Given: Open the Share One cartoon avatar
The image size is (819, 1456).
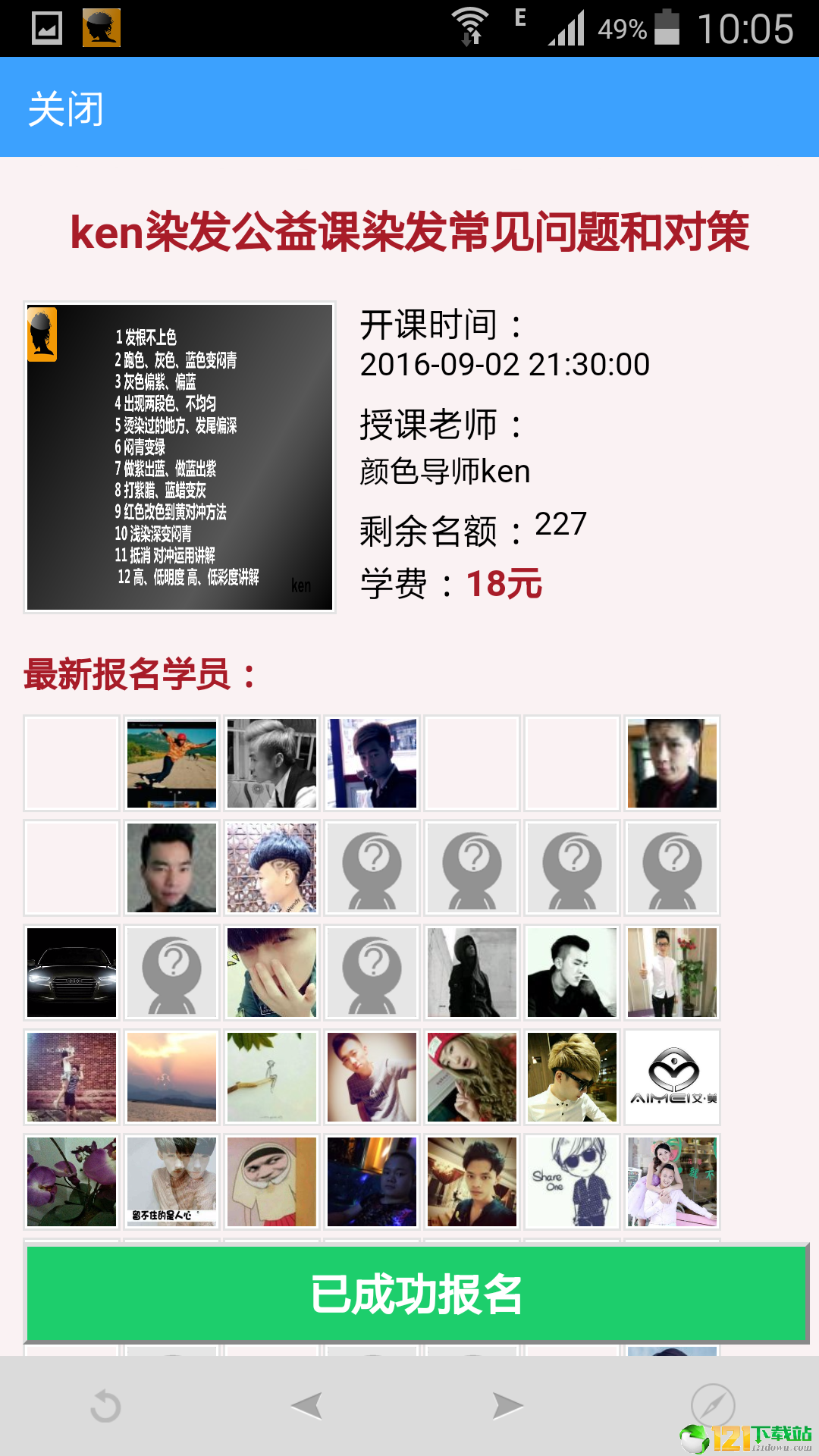Looking at the screenshot, I should click(572, 1181).
